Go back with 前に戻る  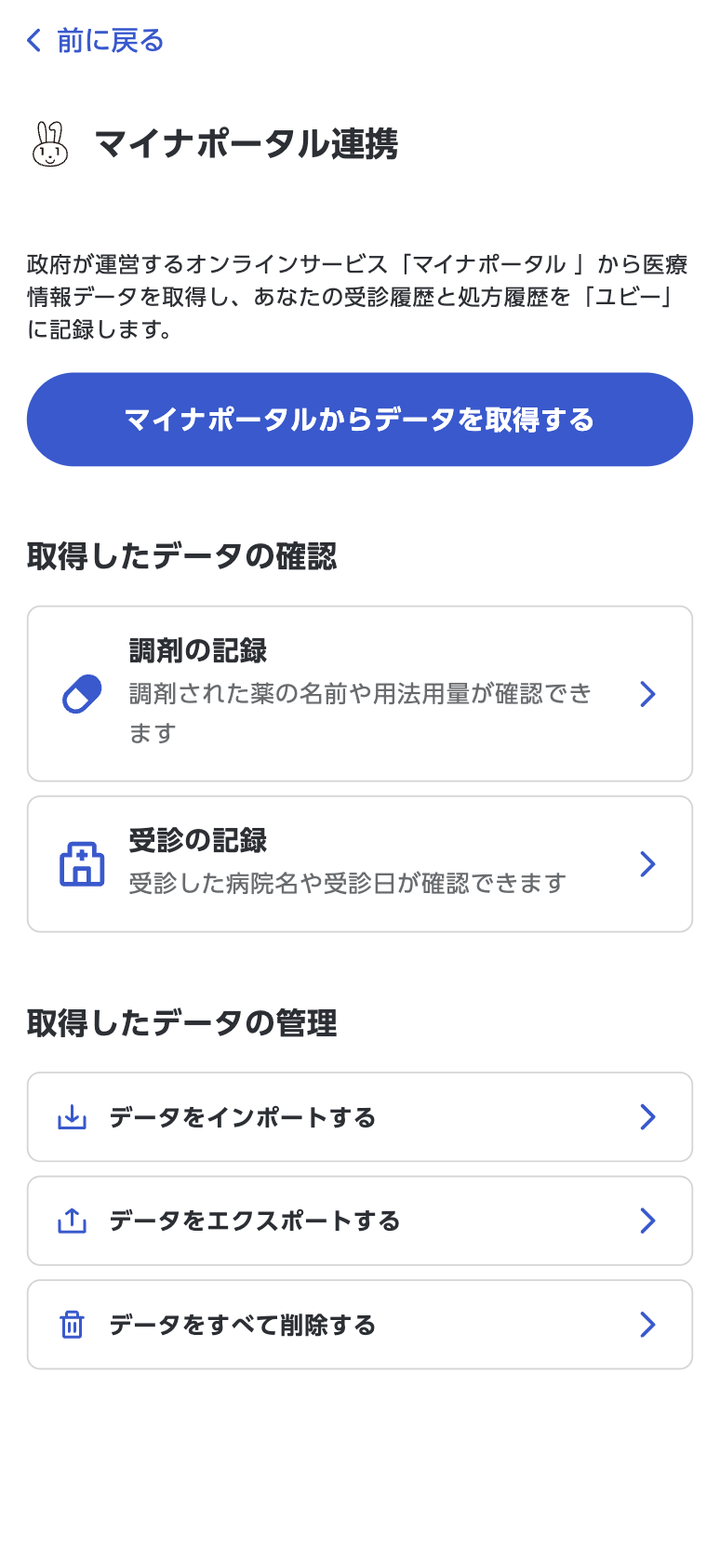pos(95,41)
